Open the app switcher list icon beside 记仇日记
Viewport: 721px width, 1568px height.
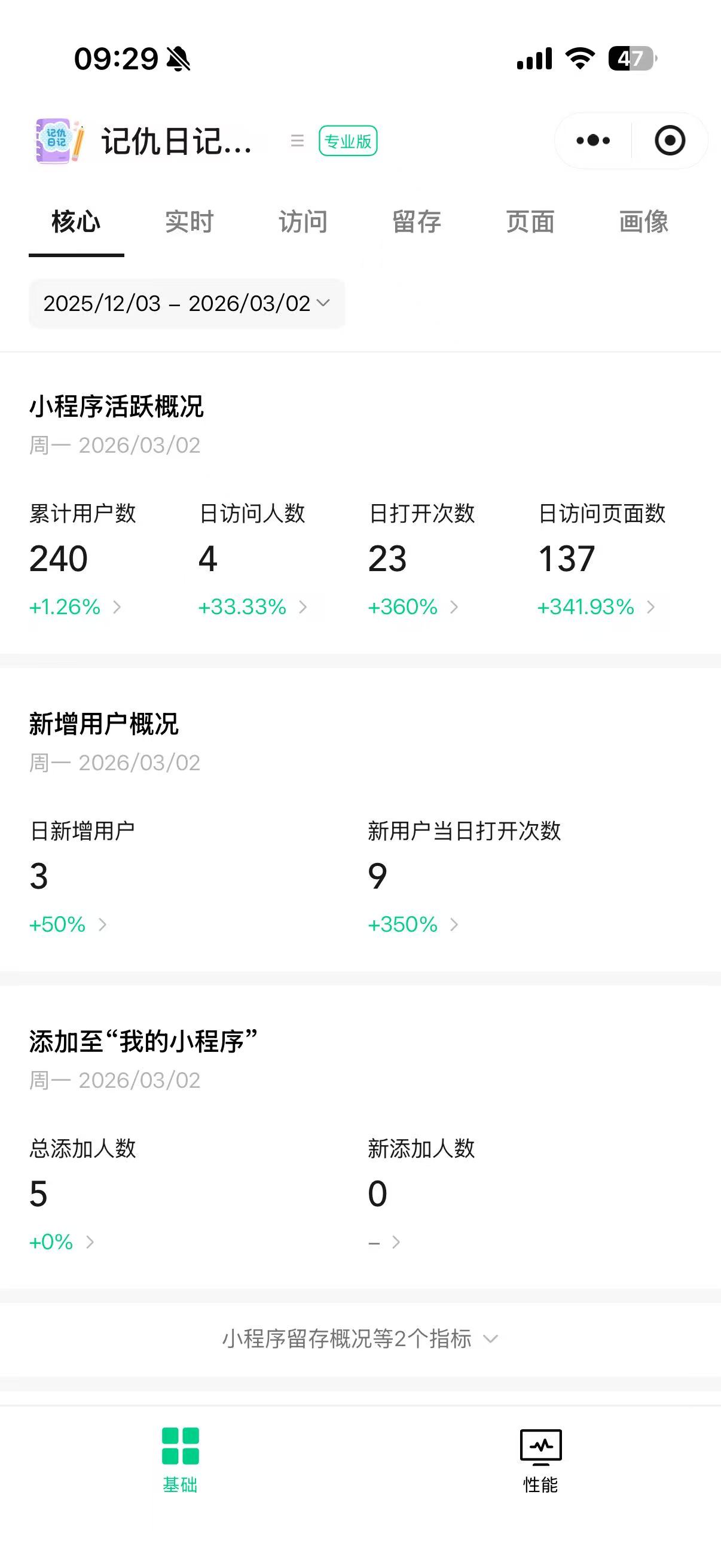click(x=297, y=141)
